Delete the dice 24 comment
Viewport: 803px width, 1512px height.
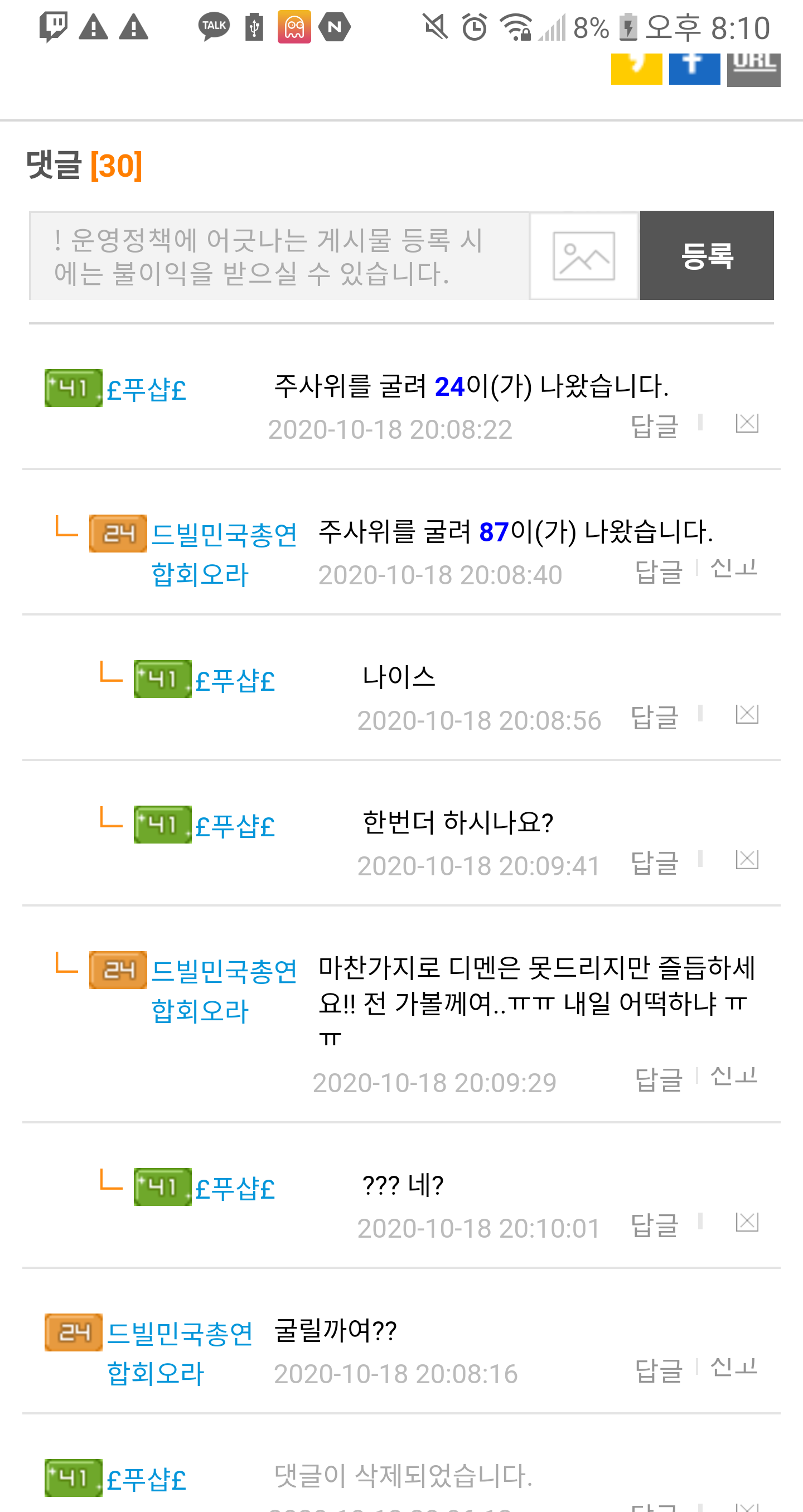747,423
